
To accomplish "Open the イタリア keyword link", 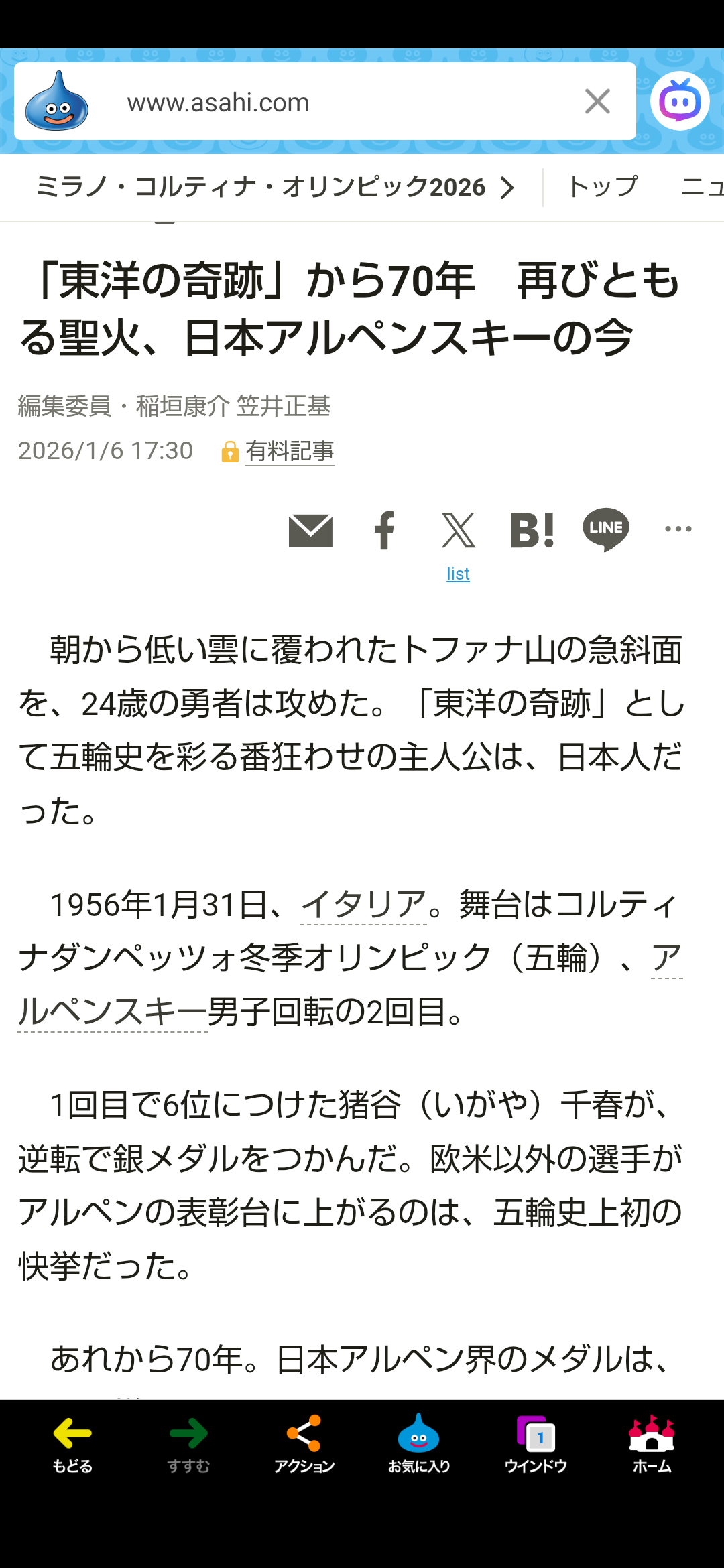I will tap(363, 905).
